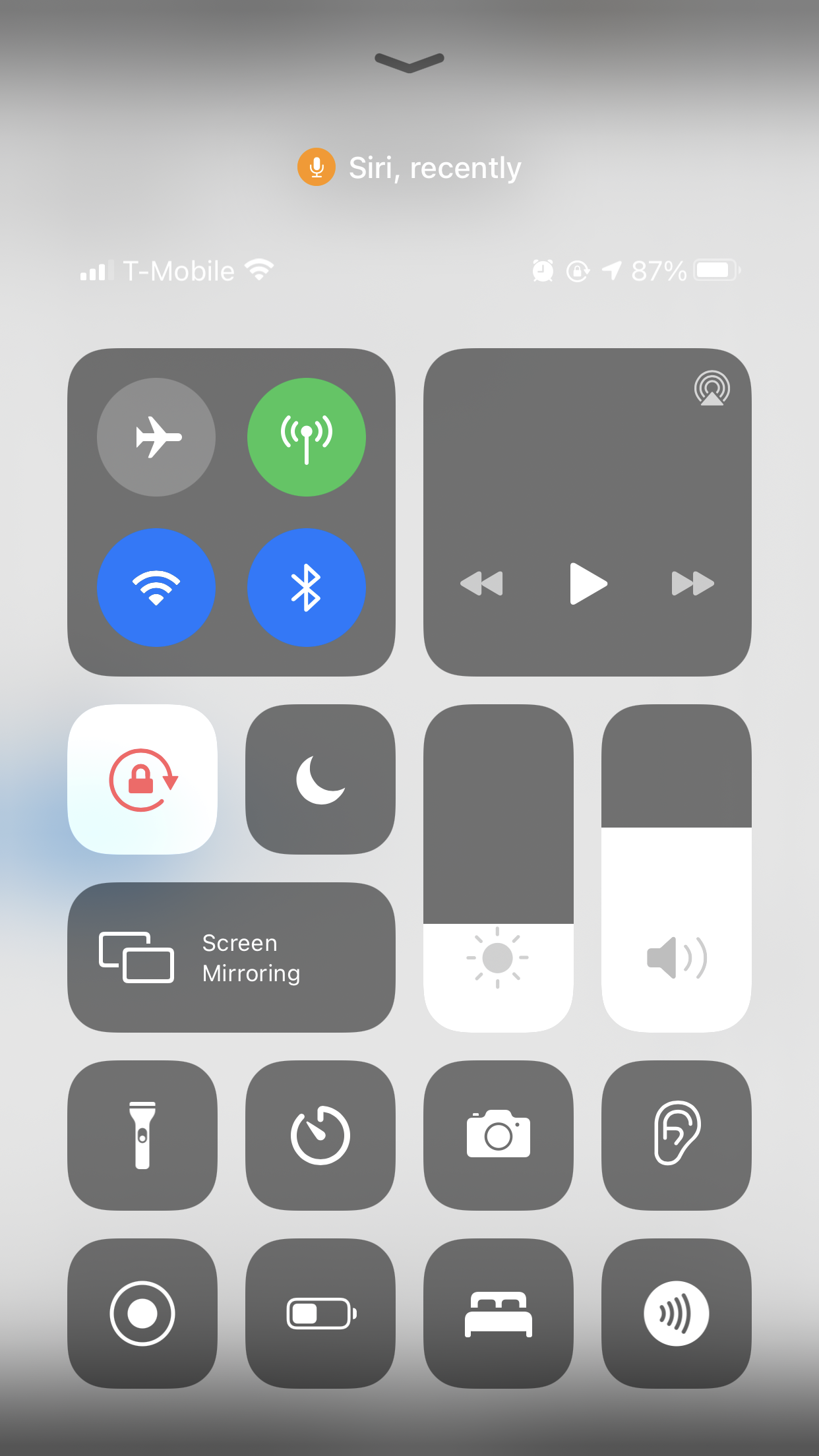Tap the volume slider
Screen dimensions: 819x1456
click(x=677, y=868)
